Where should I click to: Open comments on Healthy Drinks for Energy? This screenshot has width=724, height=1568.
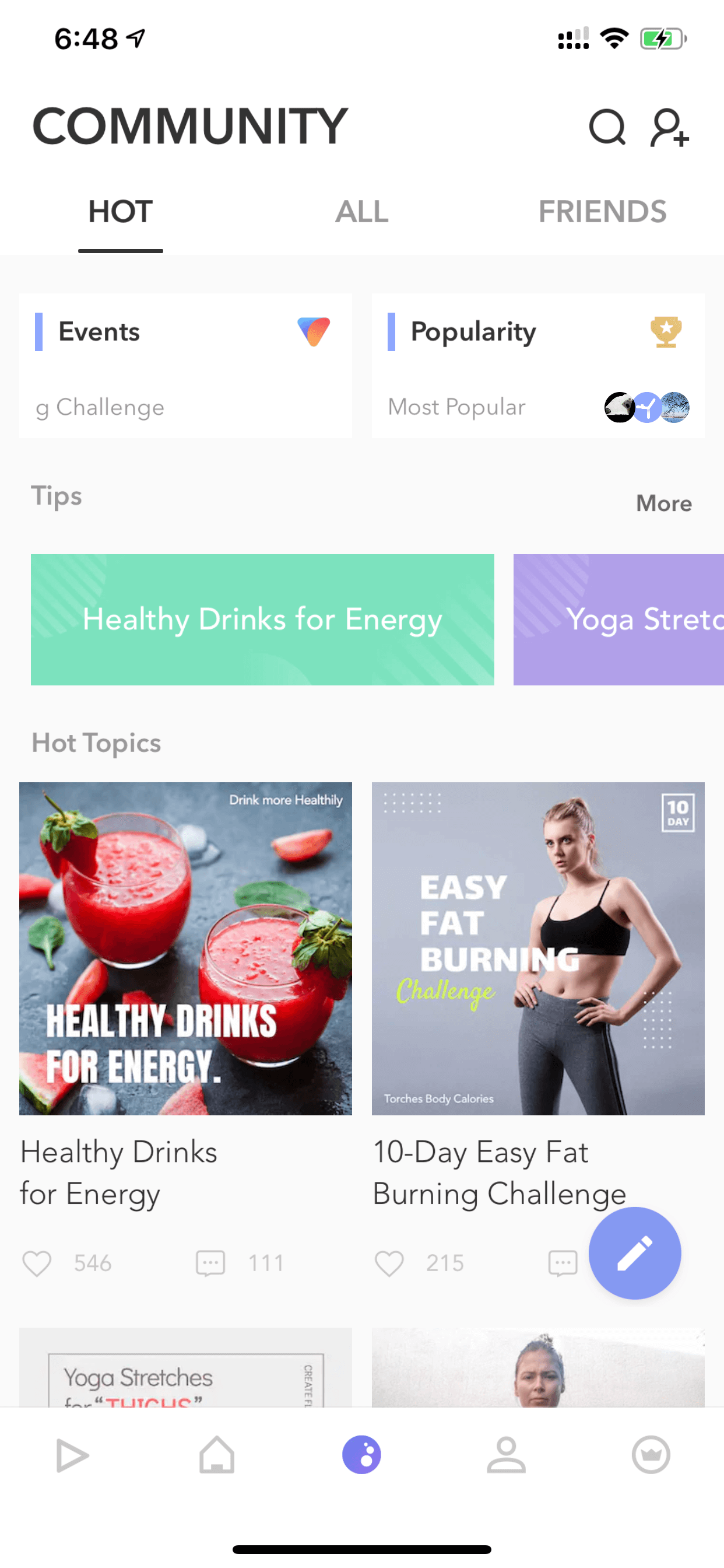(x=210, y=1263)
